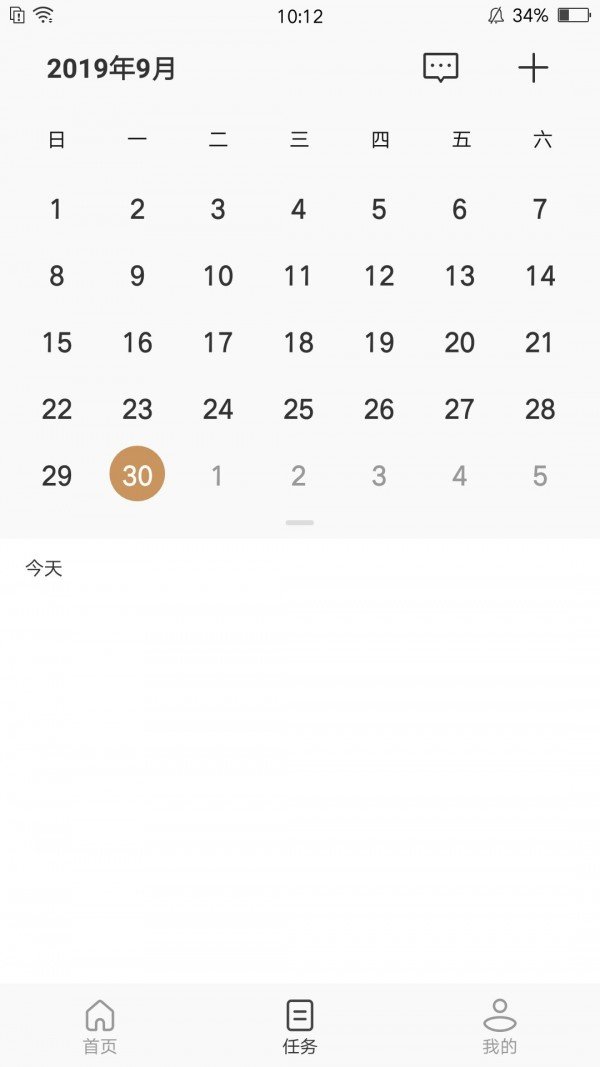
Task: Tap the calendar collapse handle bar
Action: click(x=300, y=523)
